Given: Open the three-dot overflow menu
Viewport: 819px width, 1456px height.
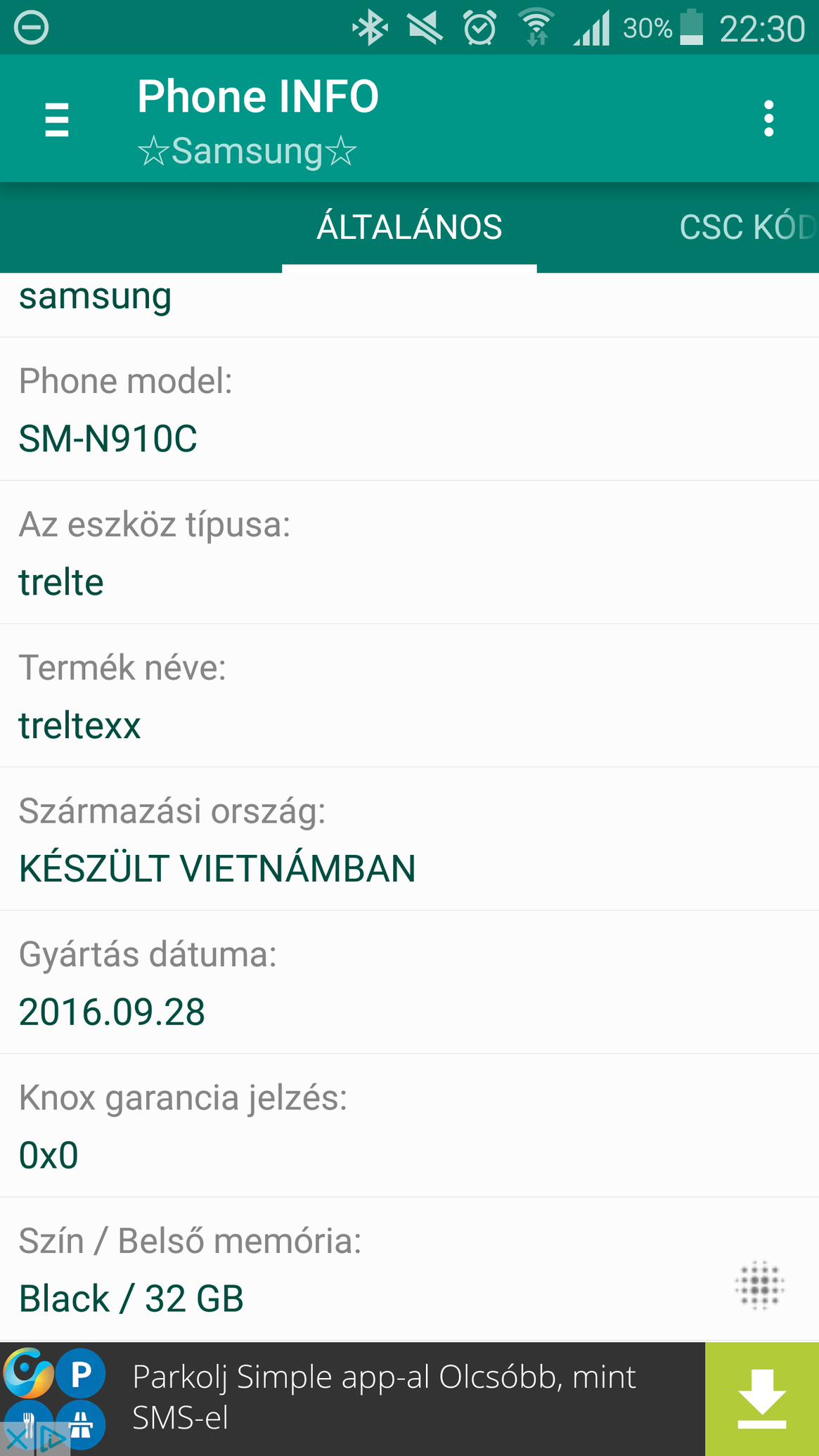Looking at the screenshot, I should click(x=768, y=118).
